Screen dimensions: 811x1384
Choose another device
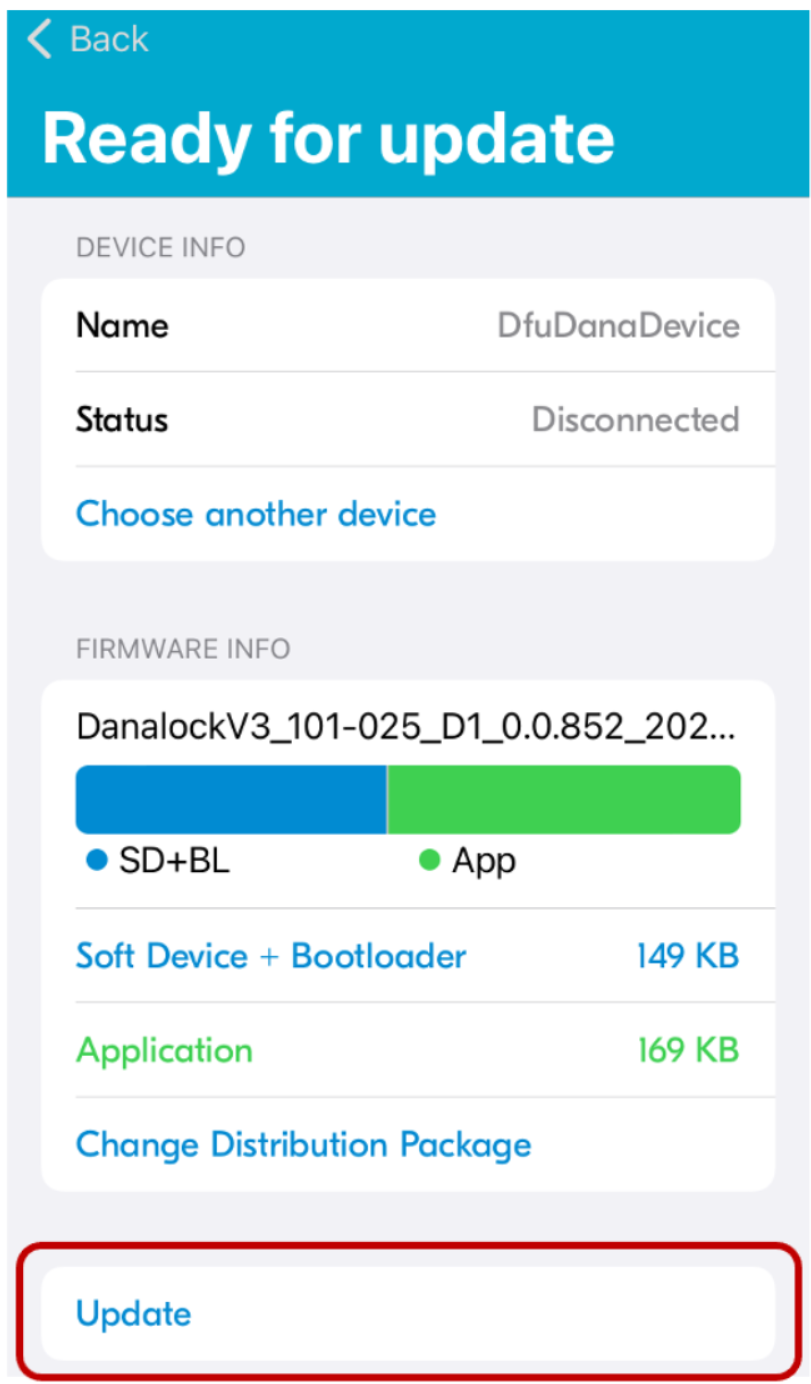256,514
